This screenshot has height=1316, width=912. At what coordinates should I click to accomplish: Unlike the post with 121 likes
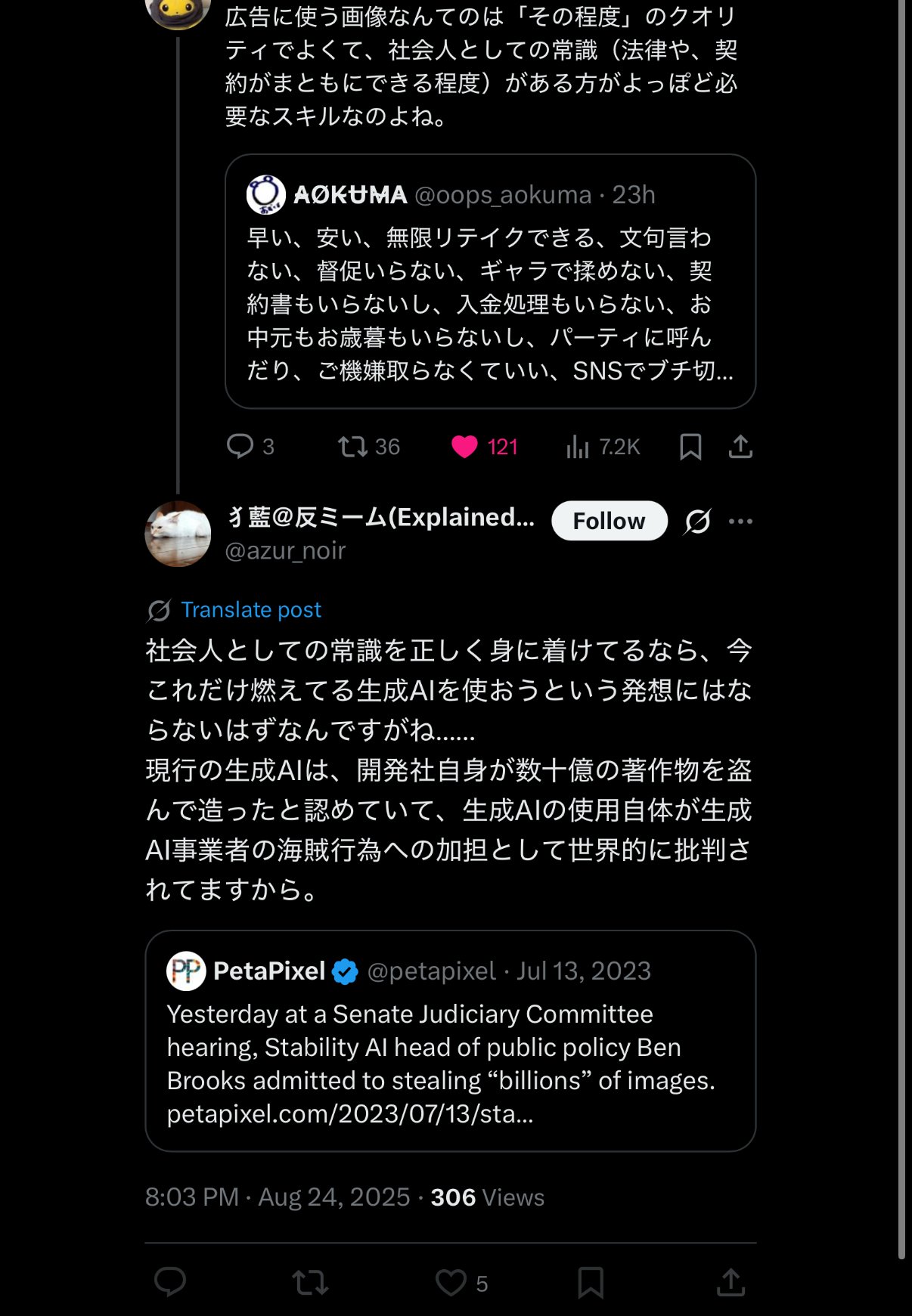click(x=464, y=447)
